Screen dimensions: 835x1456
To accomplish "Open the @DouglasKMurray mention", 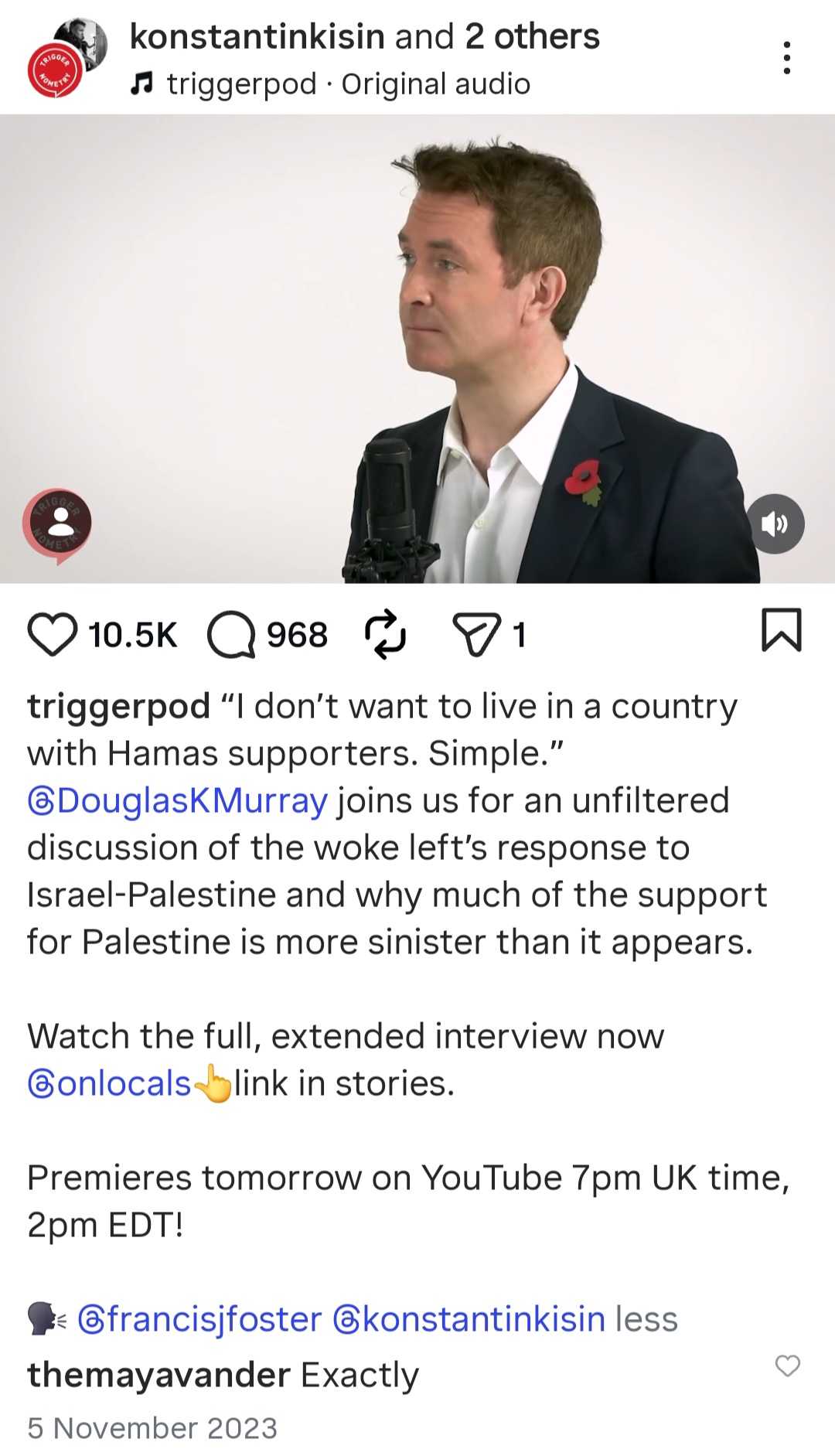I will (178, 800).
